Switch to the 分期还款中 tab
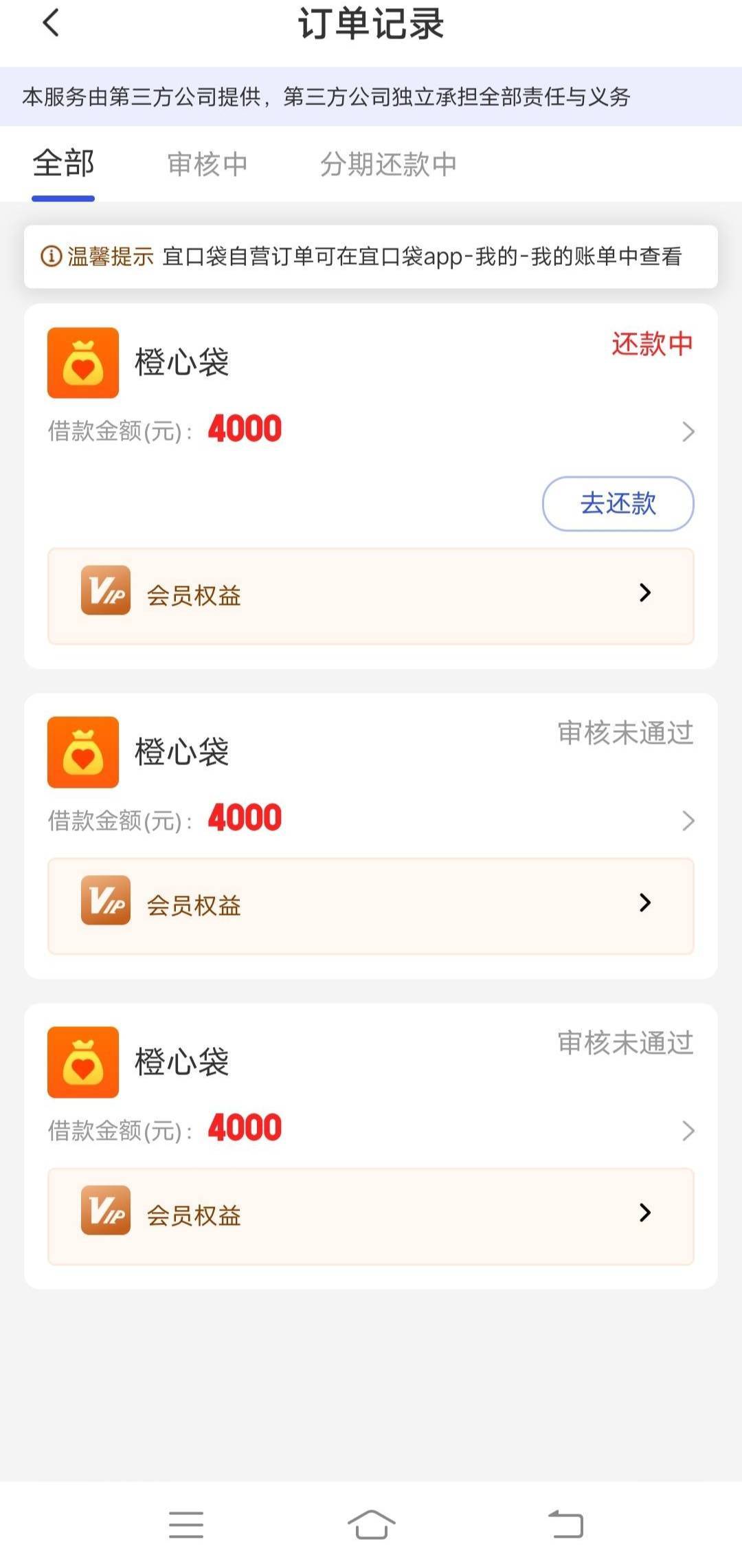742x1568 pixels. [x=388, y=164]
